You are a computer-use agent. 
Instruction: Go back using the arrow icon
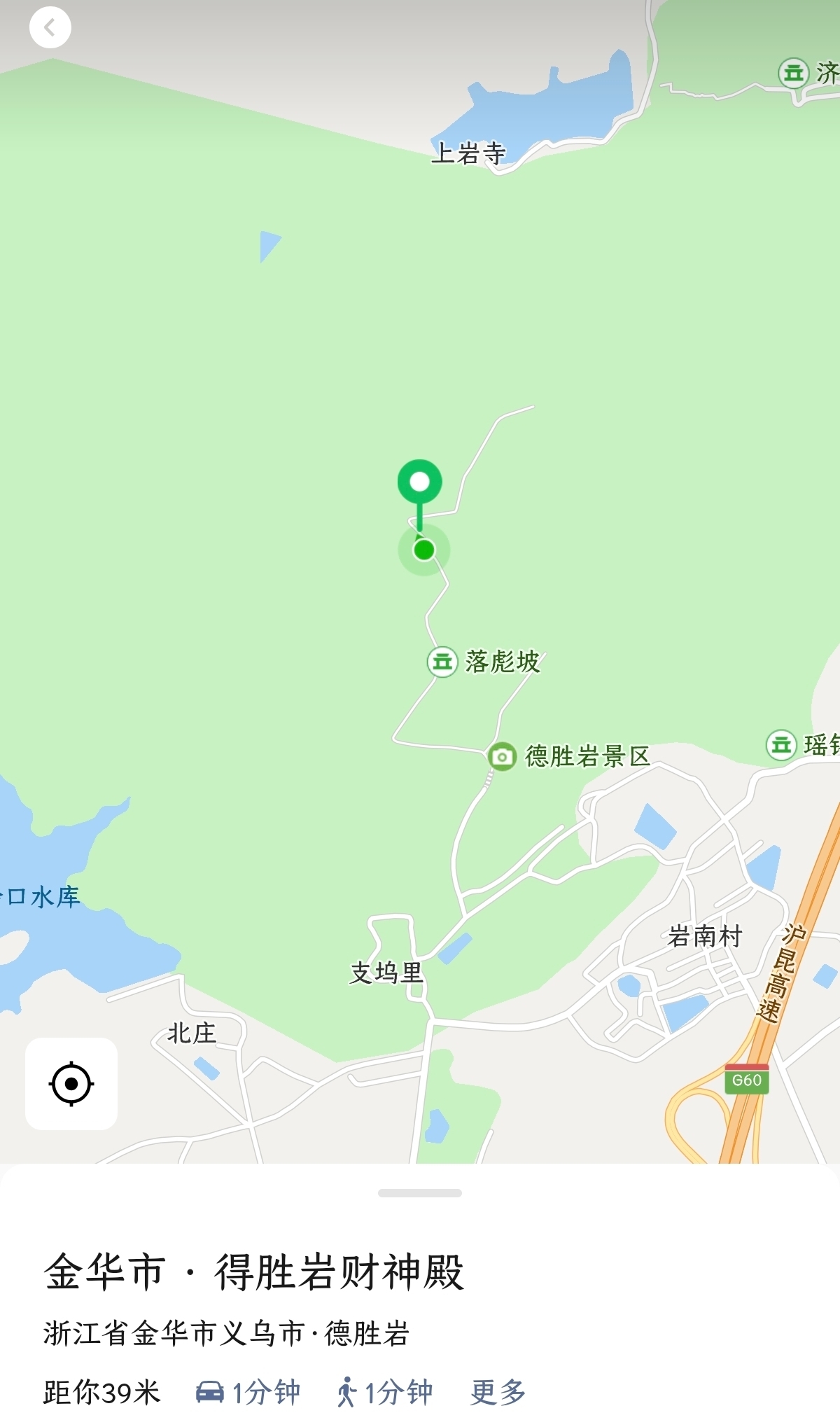pos(50,28)
